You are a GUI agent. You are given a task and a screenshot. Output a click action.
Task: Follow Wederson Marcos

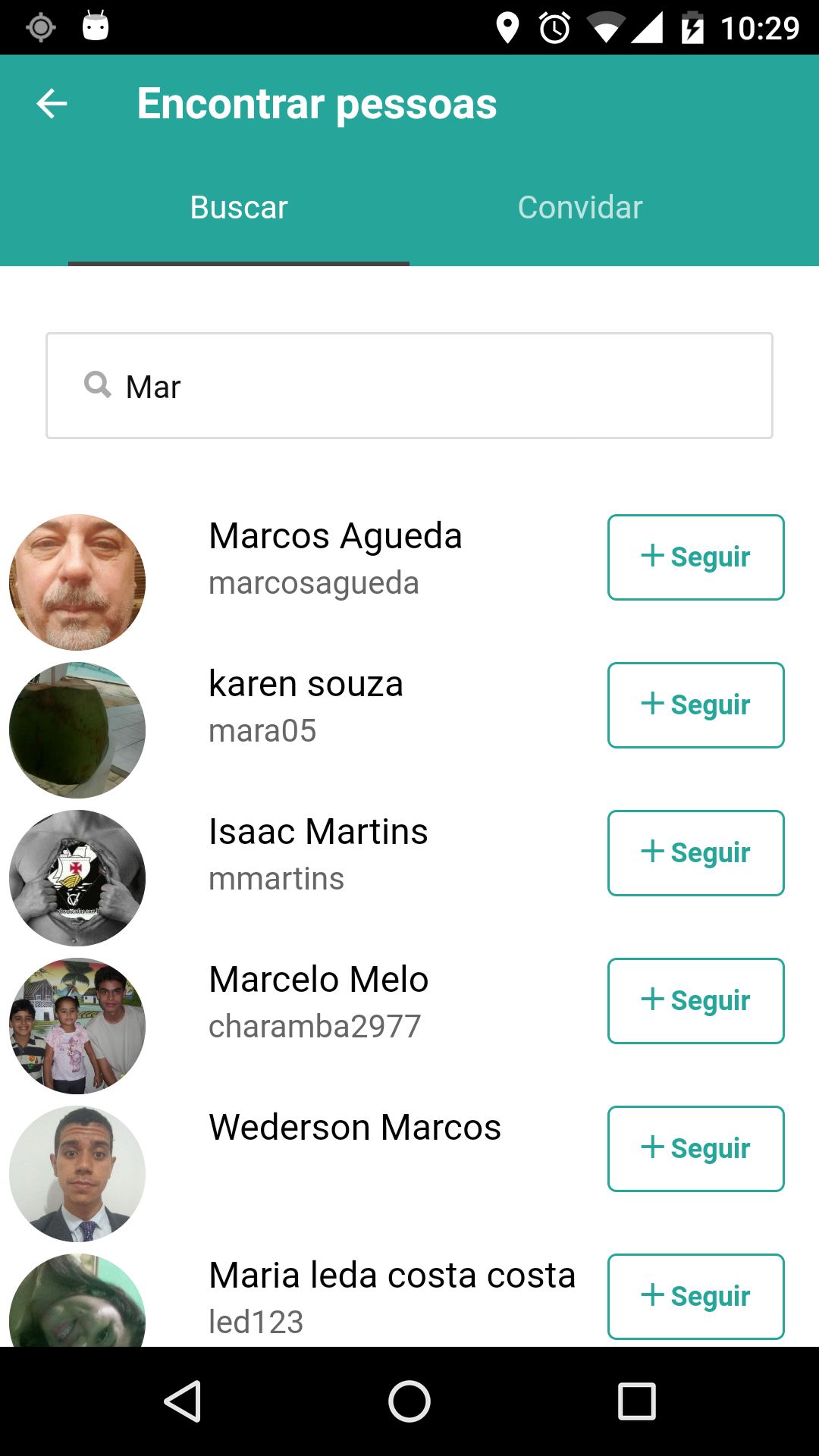(695, 1149)
